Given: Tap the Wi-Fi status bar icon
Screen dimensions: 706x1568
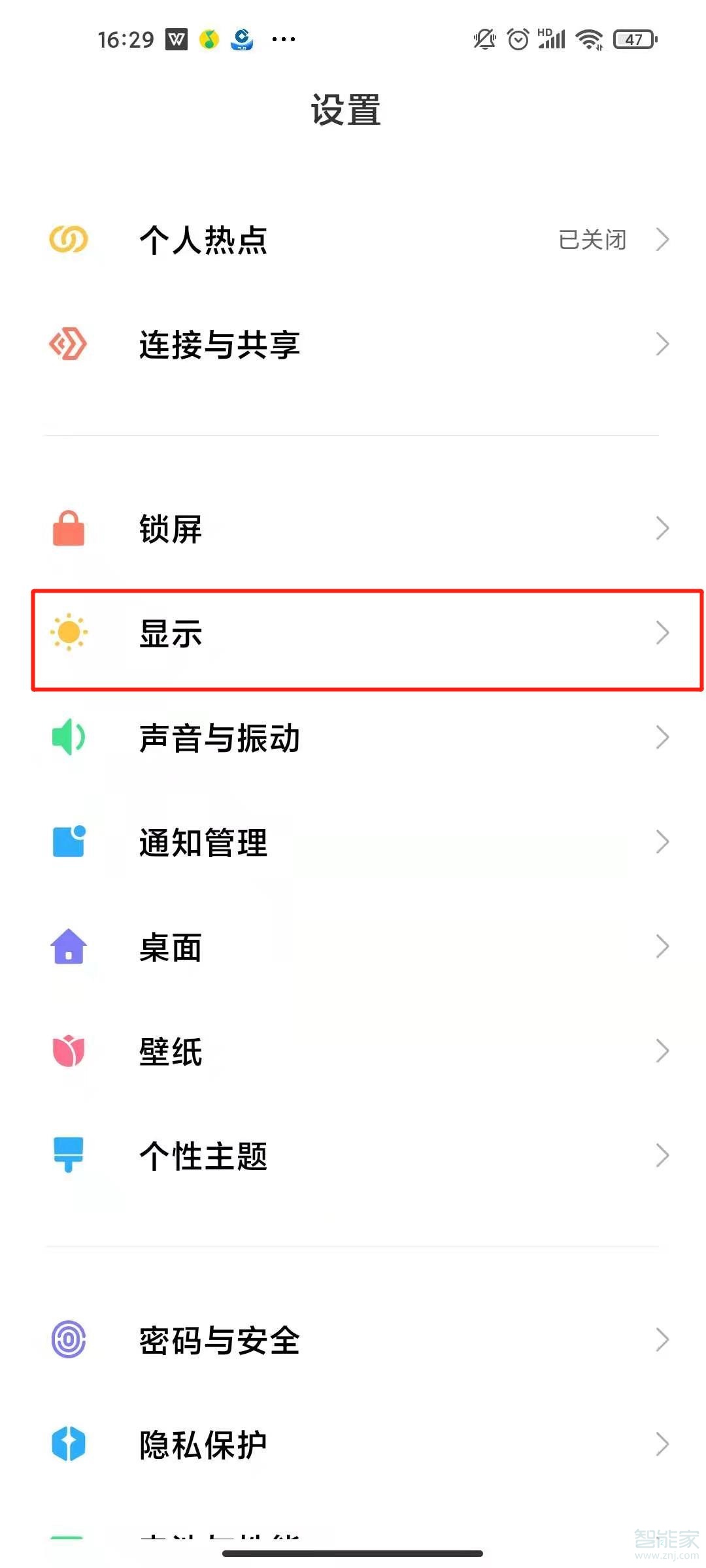Looking at the screenshot, I should (588, 41).
